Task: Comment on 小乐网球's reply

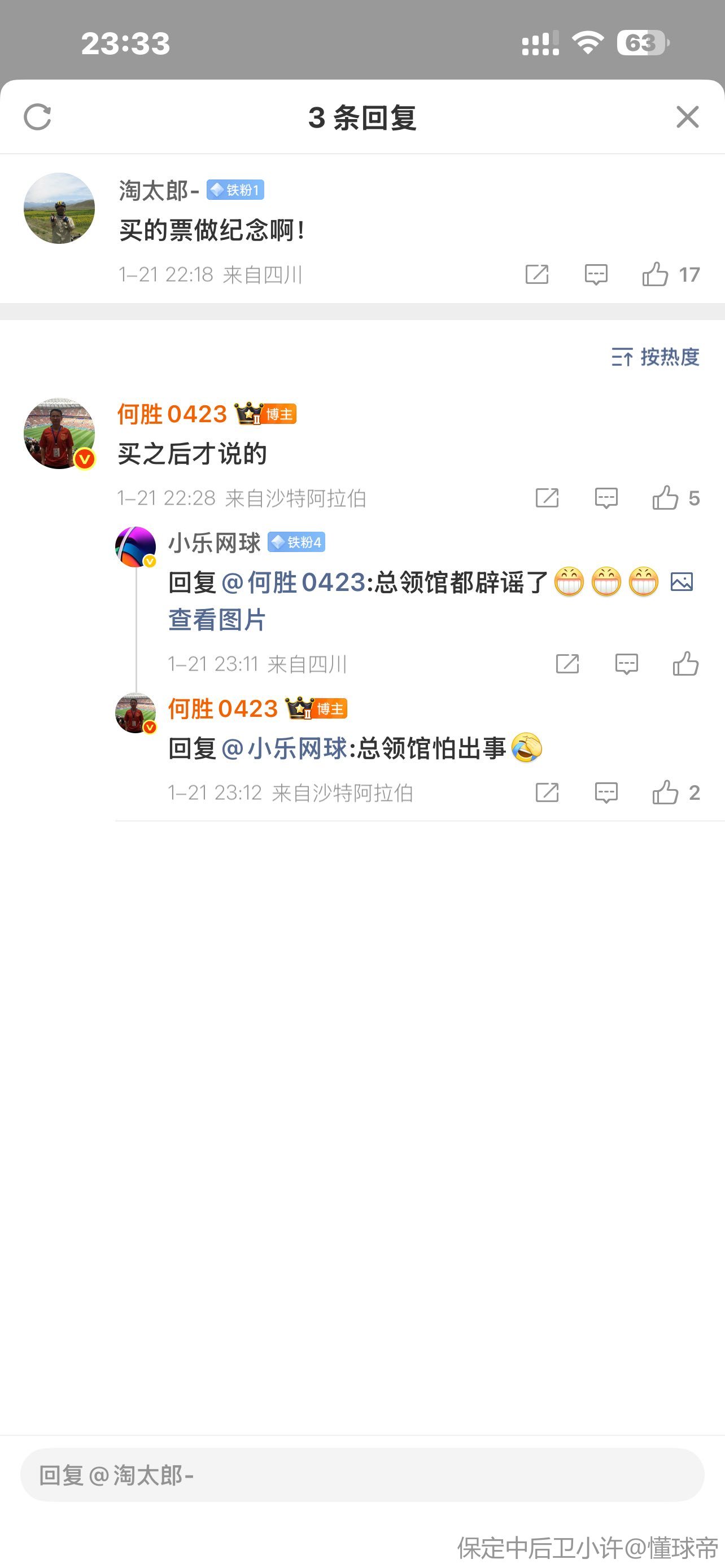Action: [x=626, y=663]
